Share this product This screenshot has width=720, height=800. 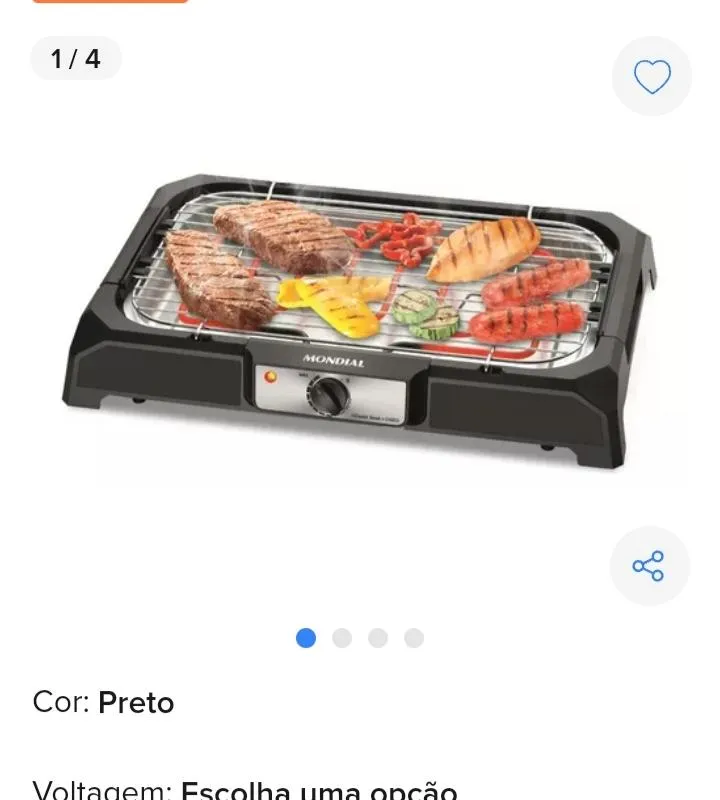pos(649,566)
